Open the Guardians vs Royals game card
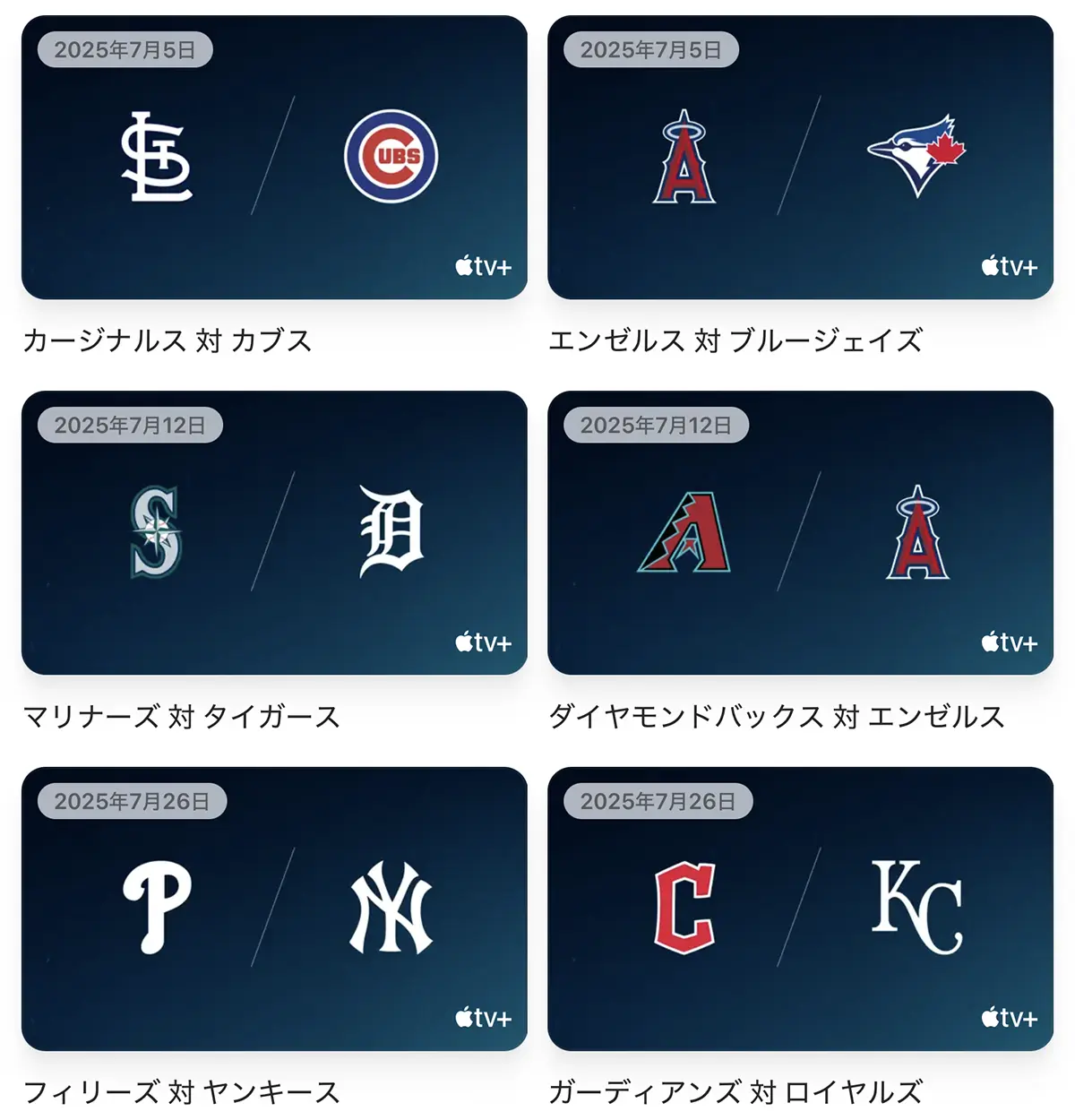The width and height of the screenshot is (1075, 1120). click(800, 908)
